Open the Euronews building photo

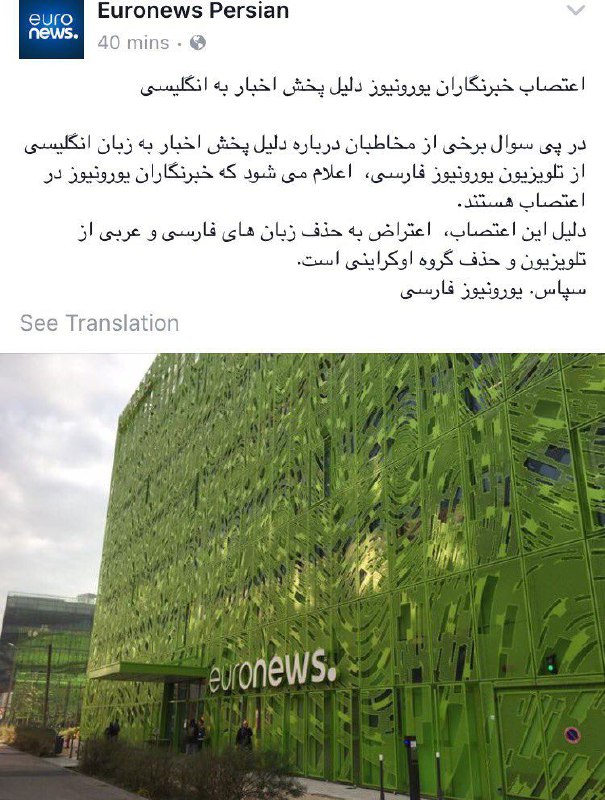[302, 576]
